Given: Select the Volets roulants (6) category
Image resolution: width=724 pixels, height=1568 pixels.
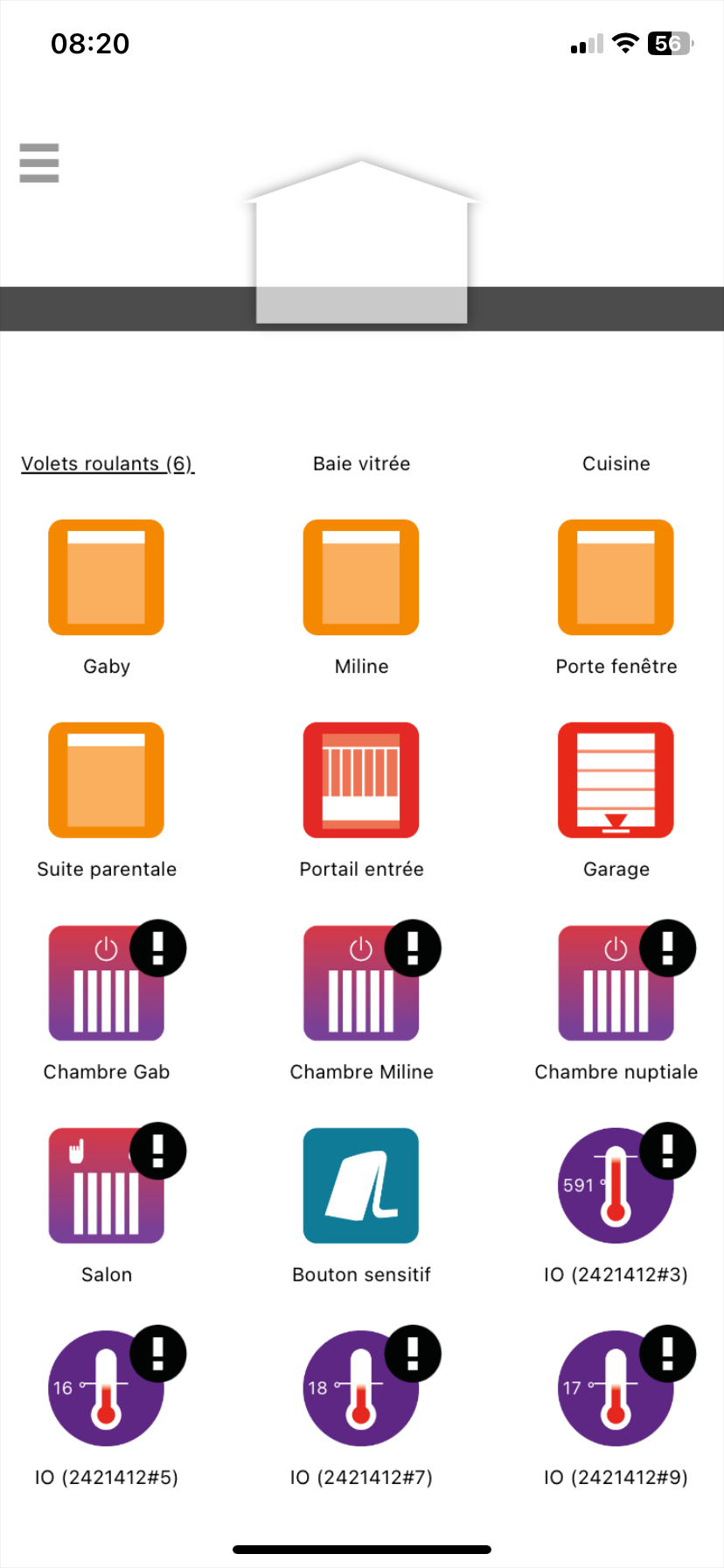Looking at the screenshot, I should click(108, 464).
